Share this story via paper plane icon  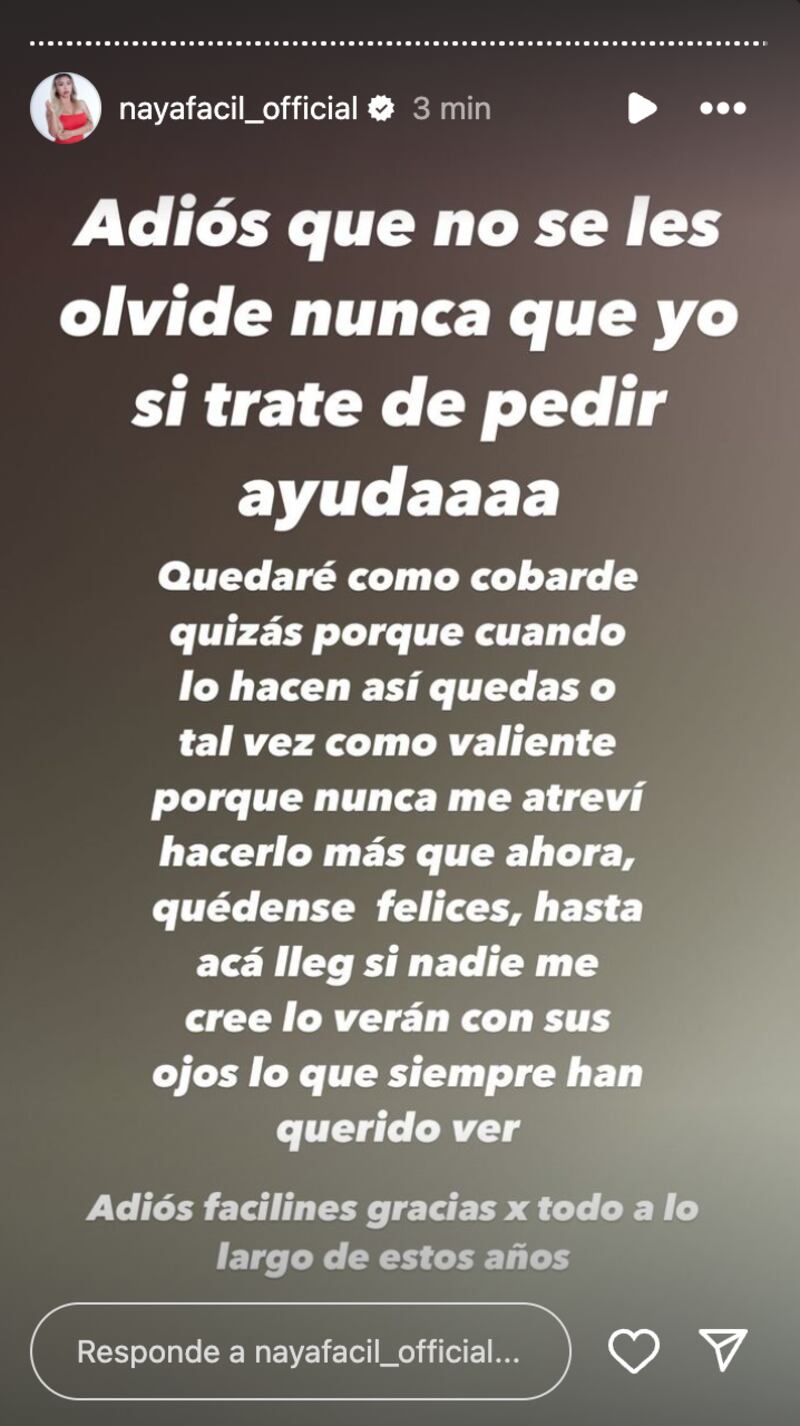tap(722, 1351)
